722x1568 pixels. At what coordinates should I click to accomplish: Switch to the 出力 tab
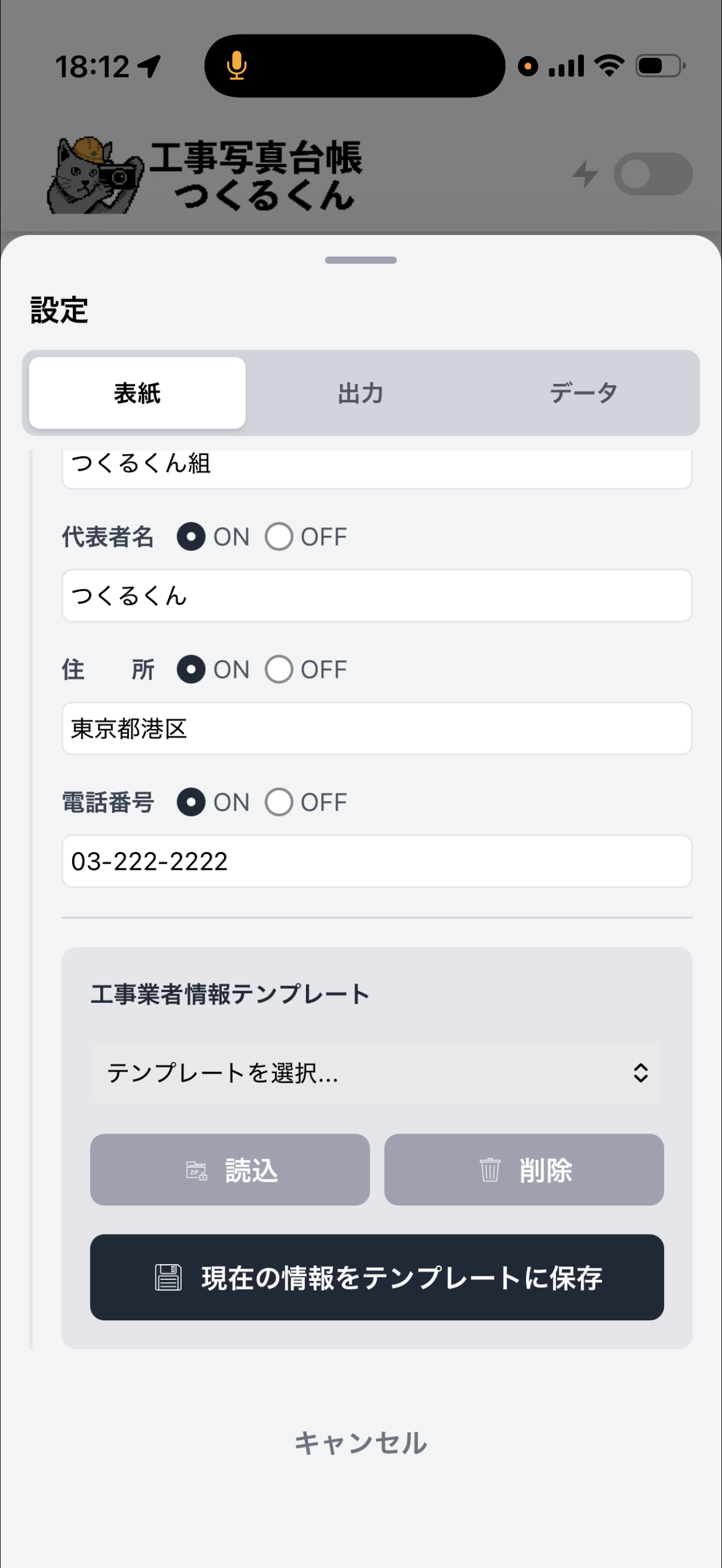pyautogui.click(x=361, y=393)
